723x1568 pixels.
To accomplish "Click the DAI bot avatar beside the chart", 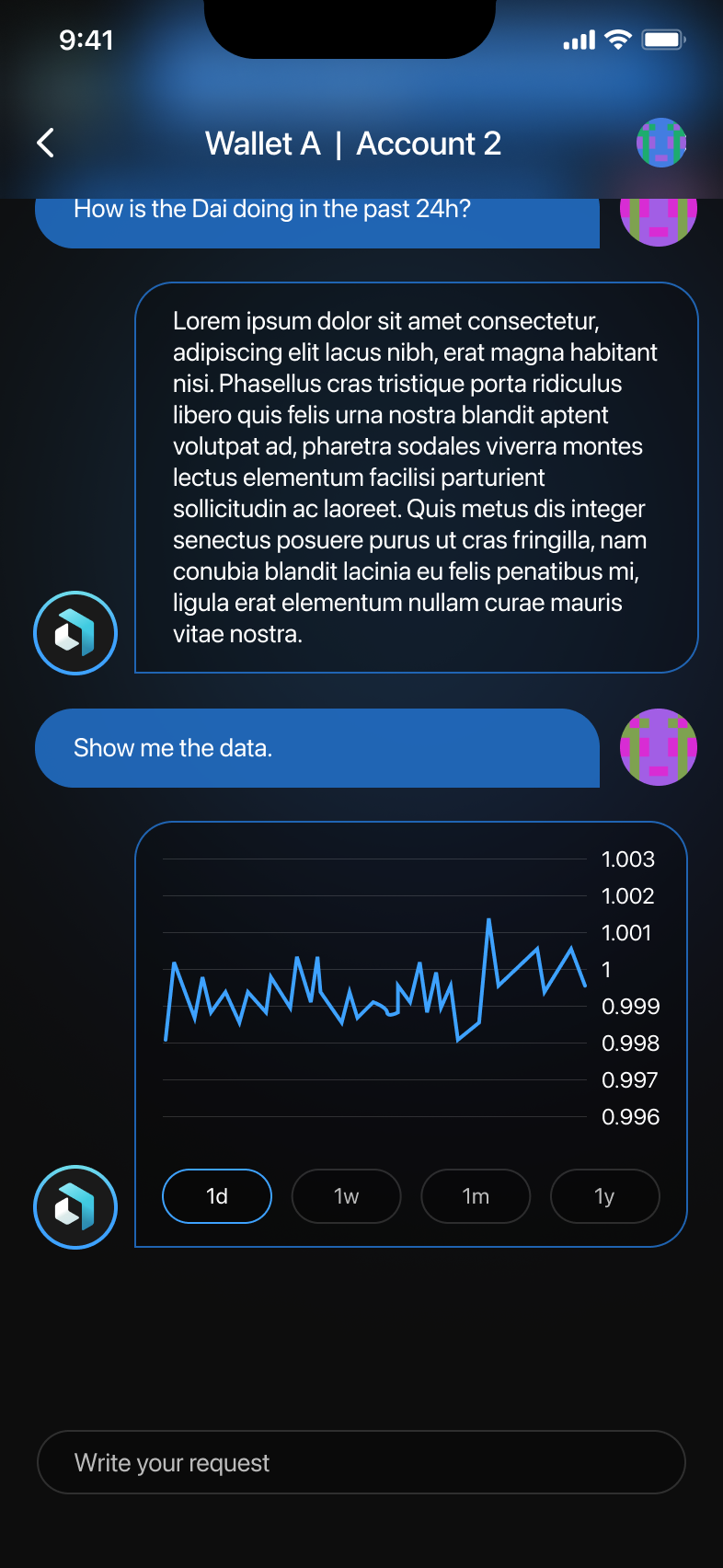I will click(x=75, y=1206).
